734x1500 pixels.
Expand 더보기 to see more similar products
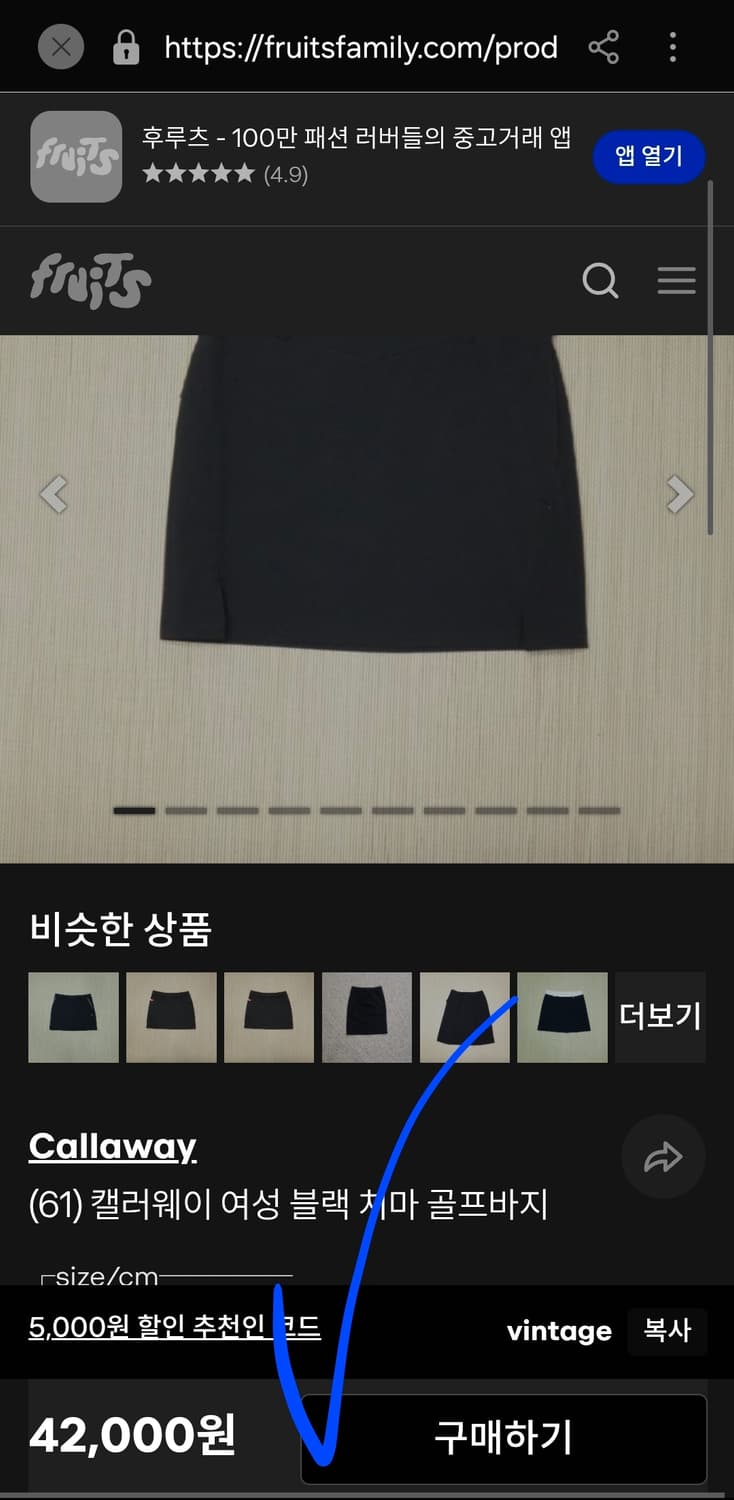659,1017
